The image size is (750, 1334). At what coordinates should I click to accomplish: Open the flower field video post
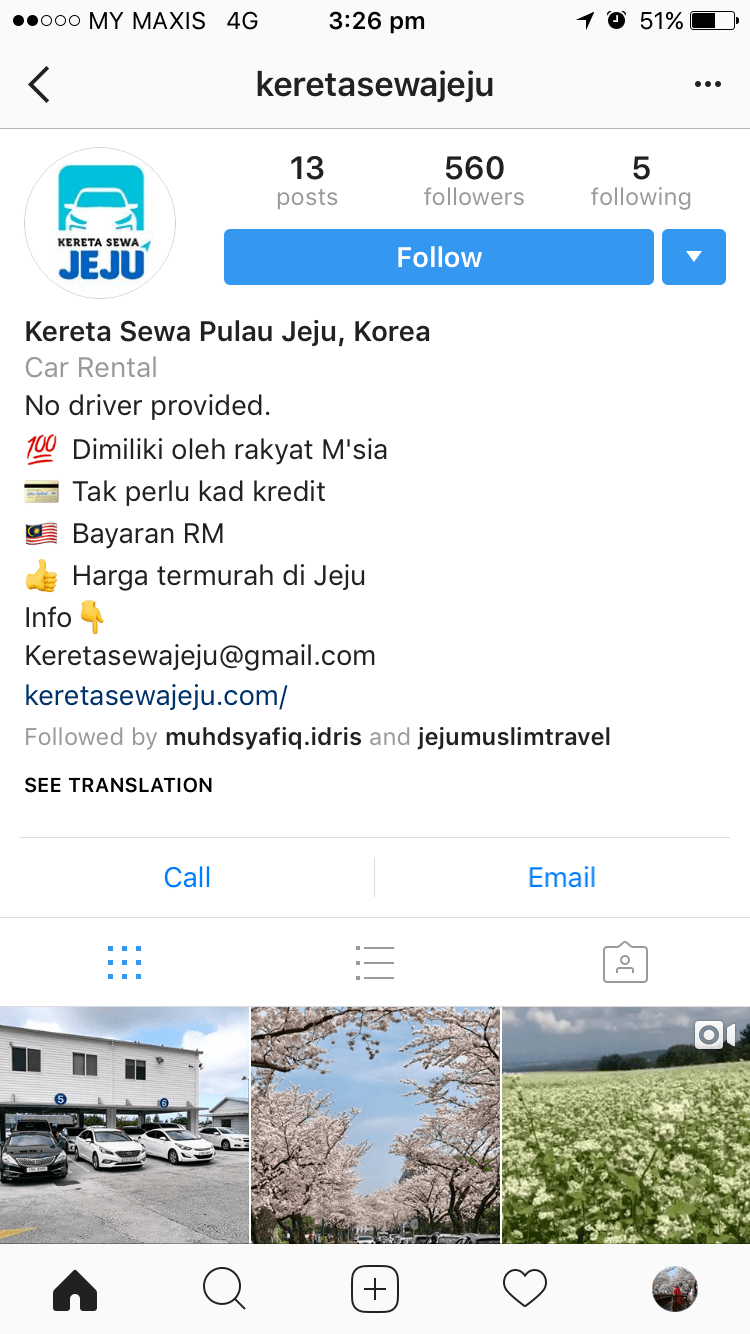(626, 1124)
